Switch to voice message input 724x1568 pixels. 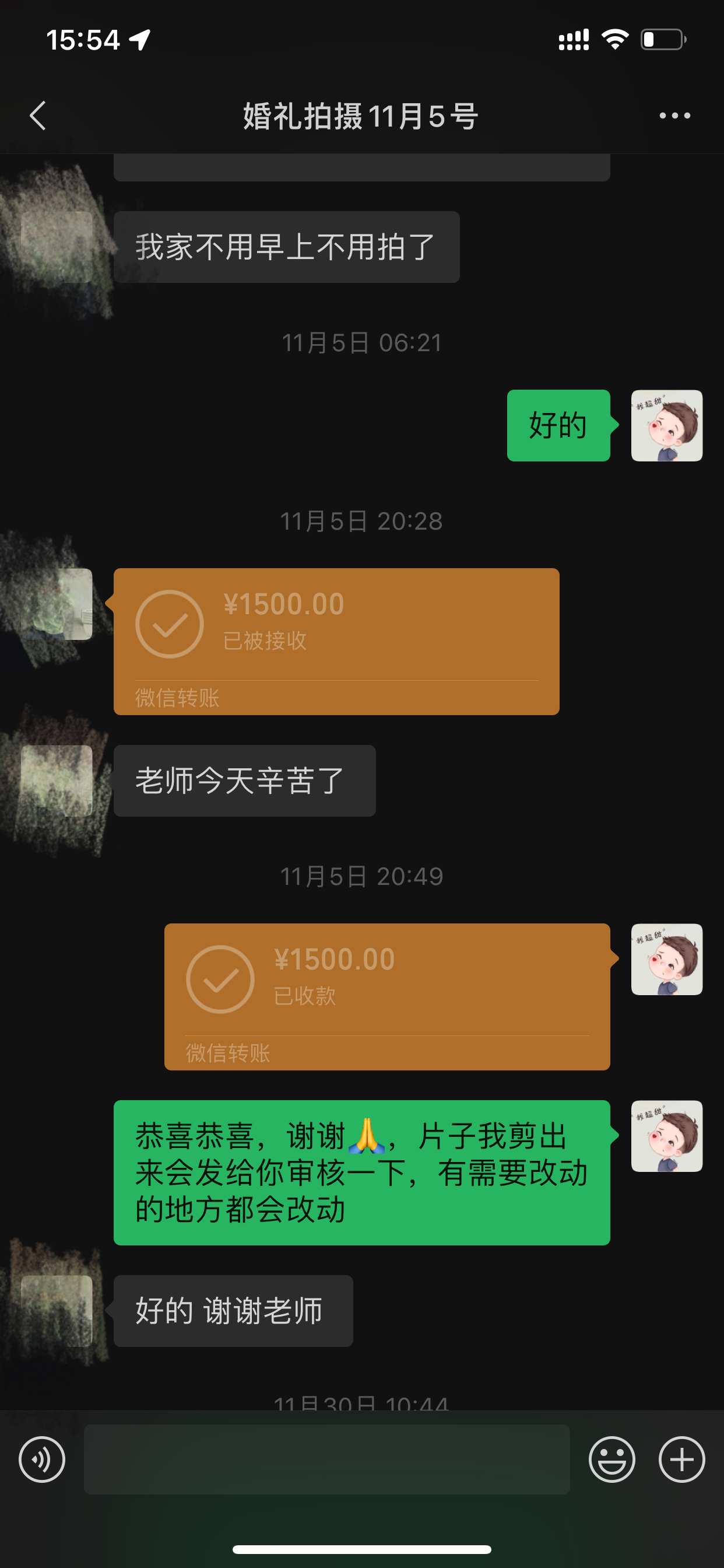pos(42,1459)
